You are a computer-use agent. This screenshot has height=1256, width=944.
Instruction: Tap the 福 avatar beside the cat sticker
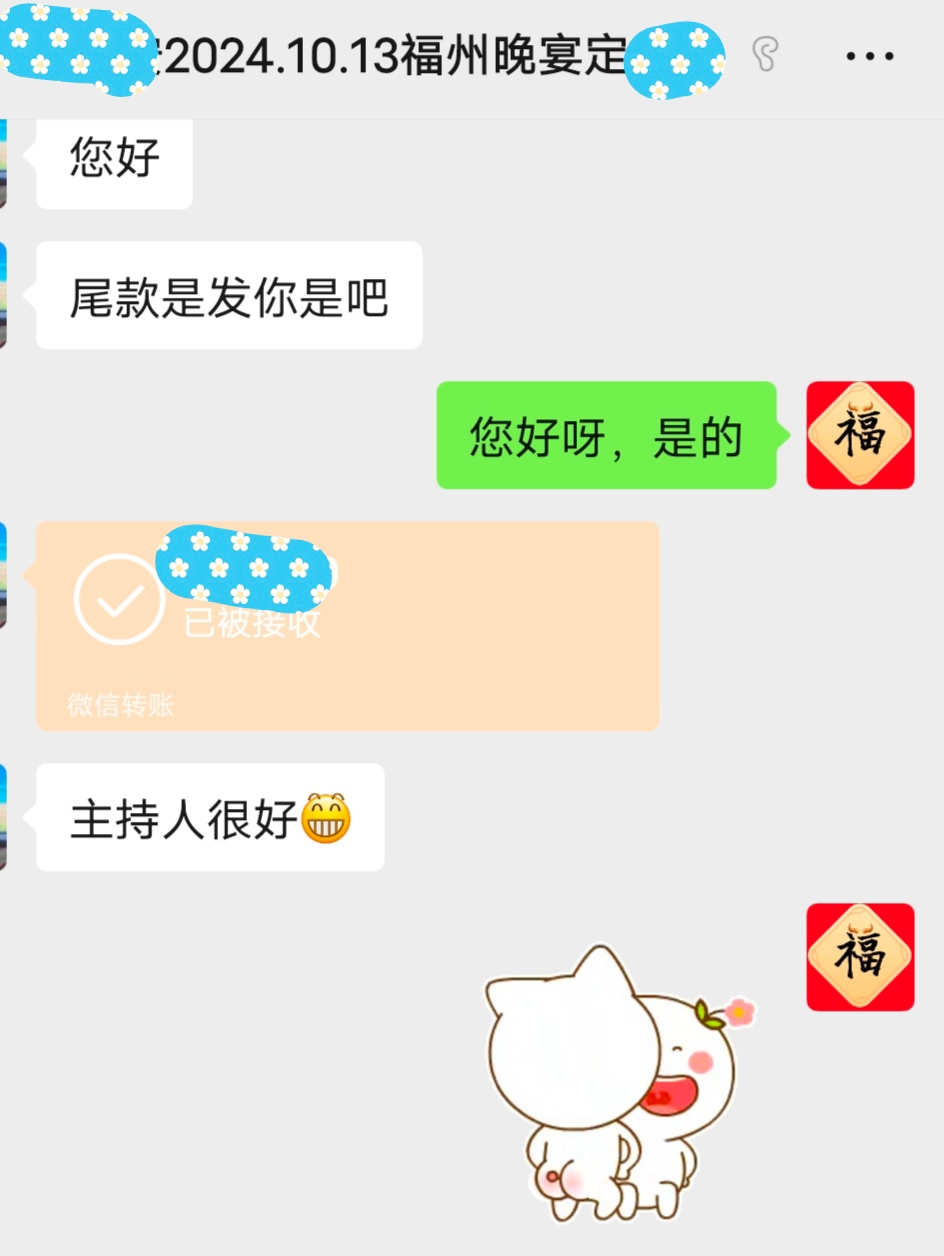860,957
